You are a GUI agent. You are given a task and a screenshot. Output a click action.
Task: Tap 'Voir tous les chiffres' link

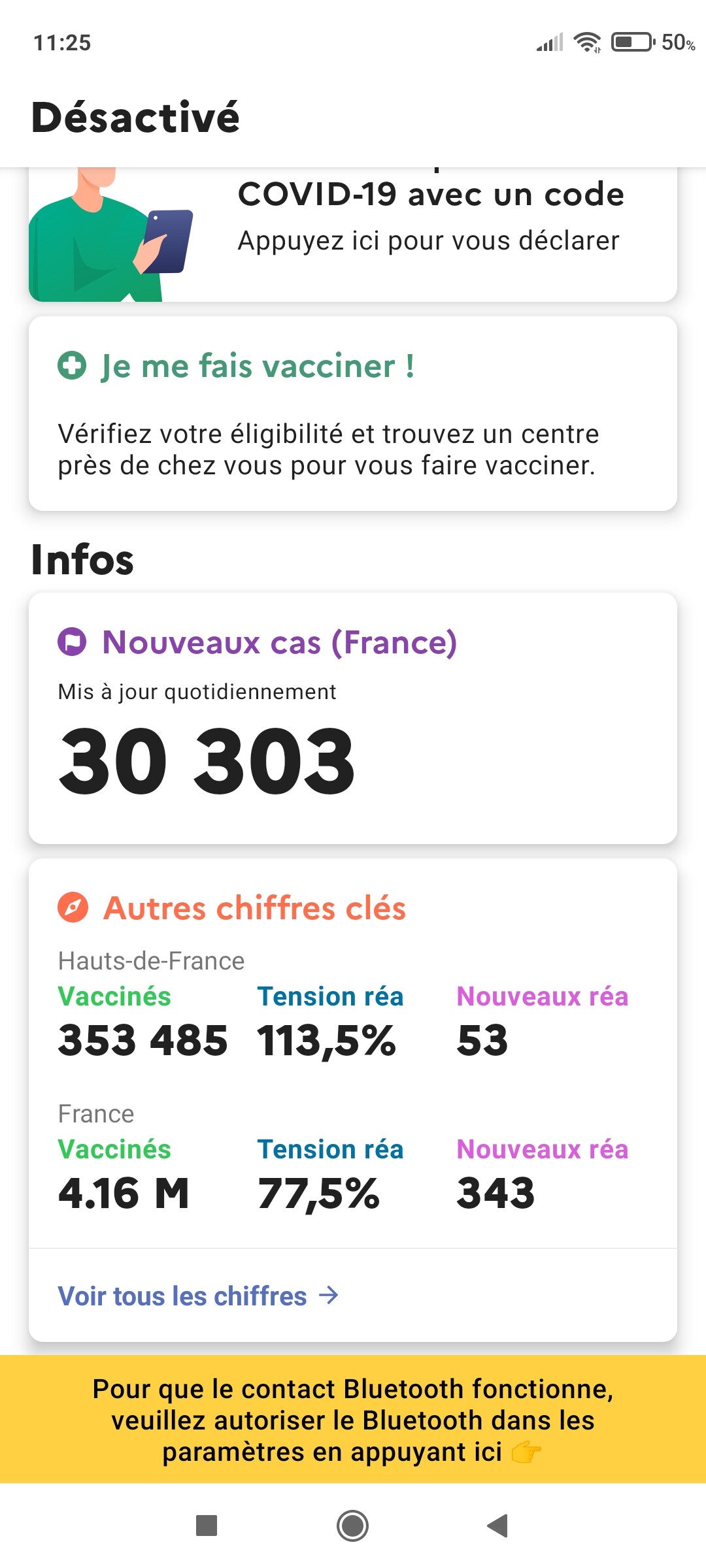[x=198, y=1296]
